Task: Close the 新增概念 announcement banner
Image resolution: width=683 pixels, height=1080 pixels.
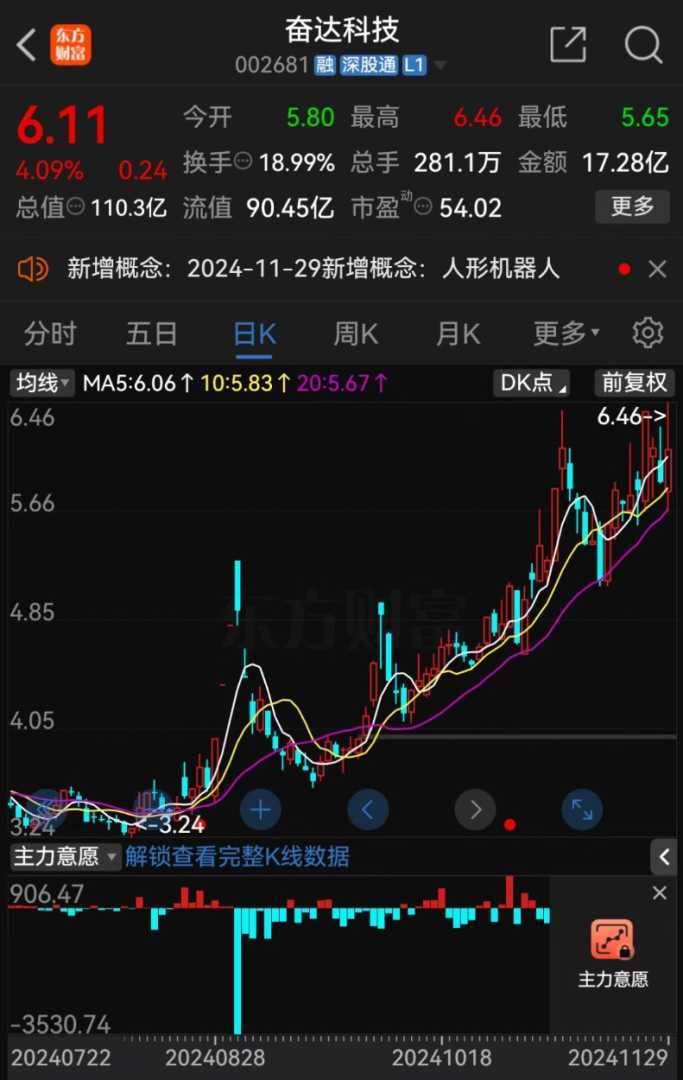Action: (657, 268)
